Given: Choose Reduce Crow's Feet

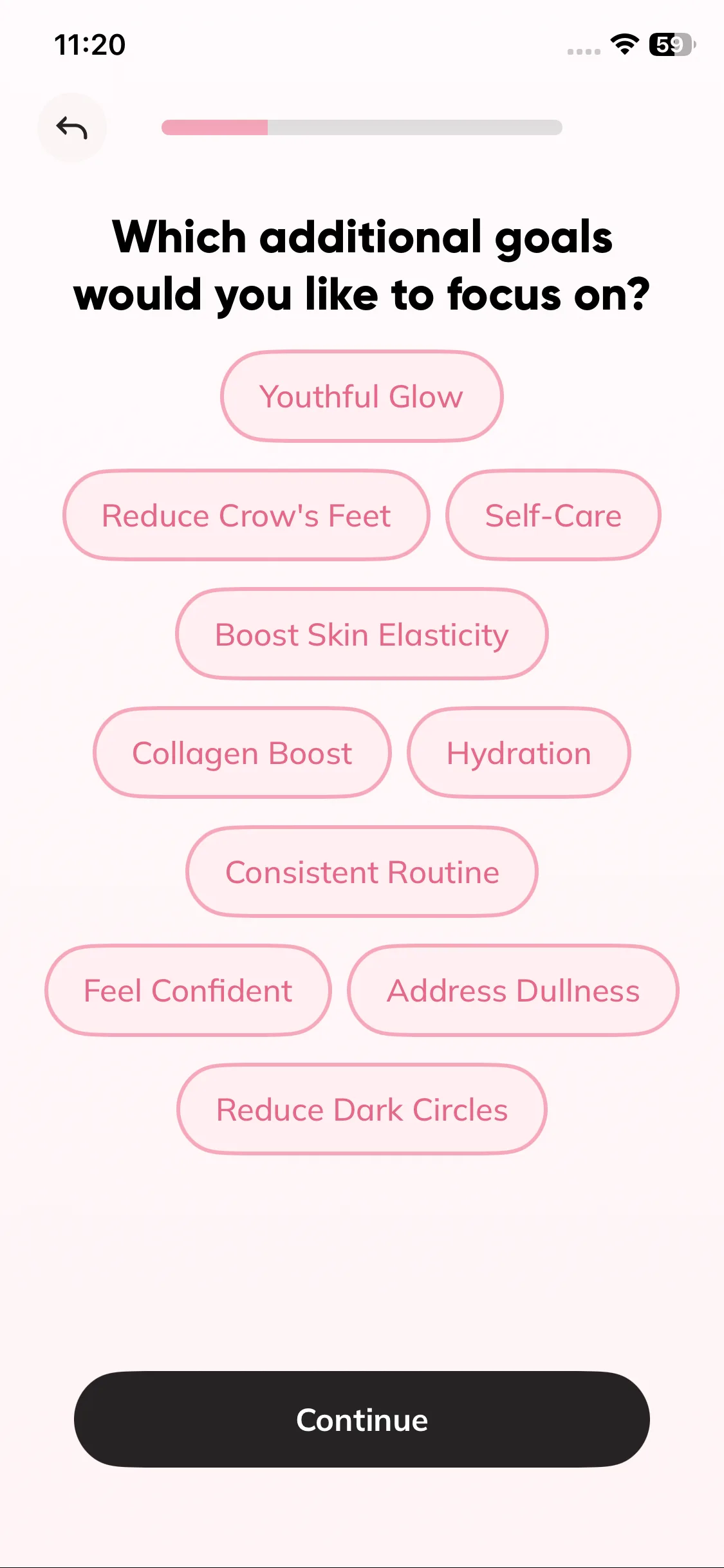Looking at the screenshot, I should (x=246, y=516).
